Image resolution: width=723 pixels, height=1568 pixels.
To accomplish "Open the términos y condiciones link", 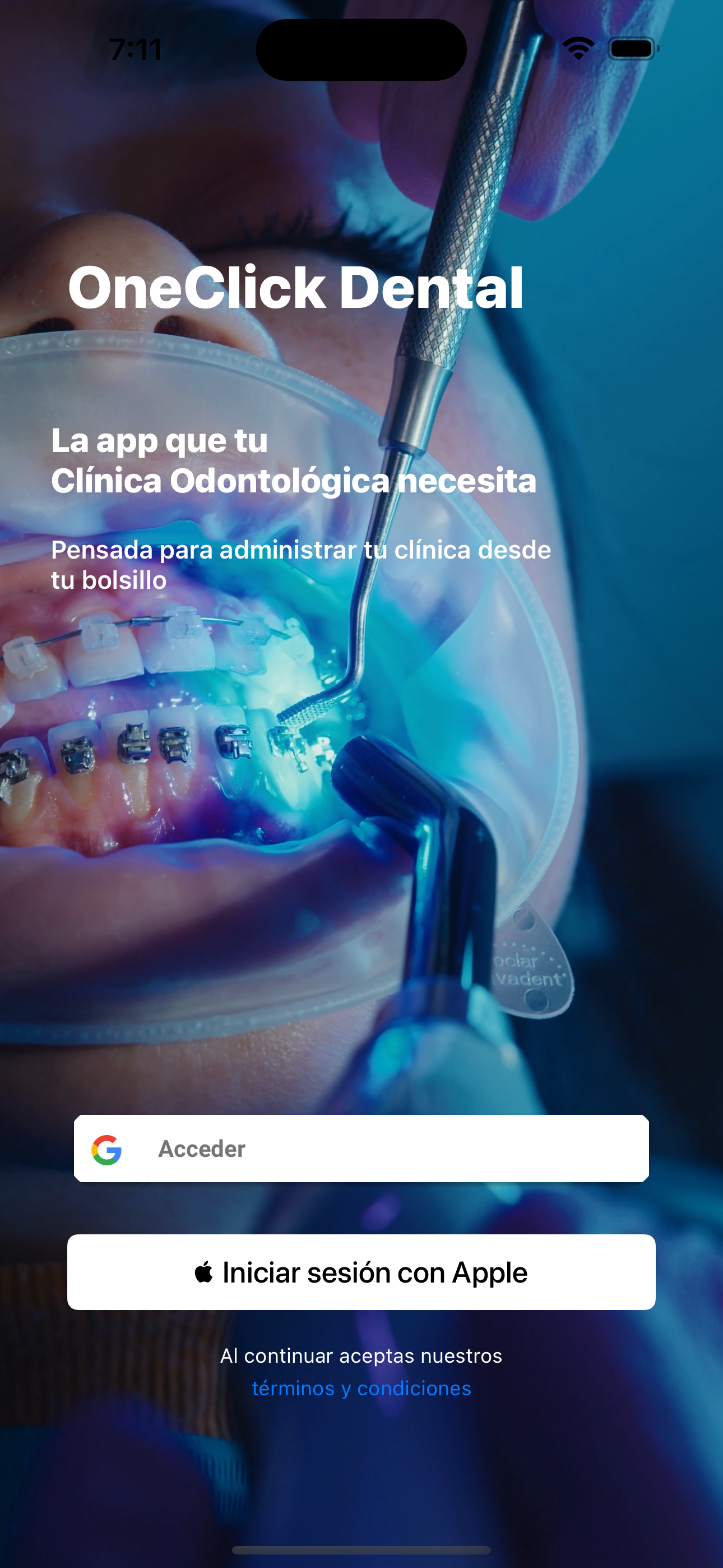I will click(x=361, y=1389).
